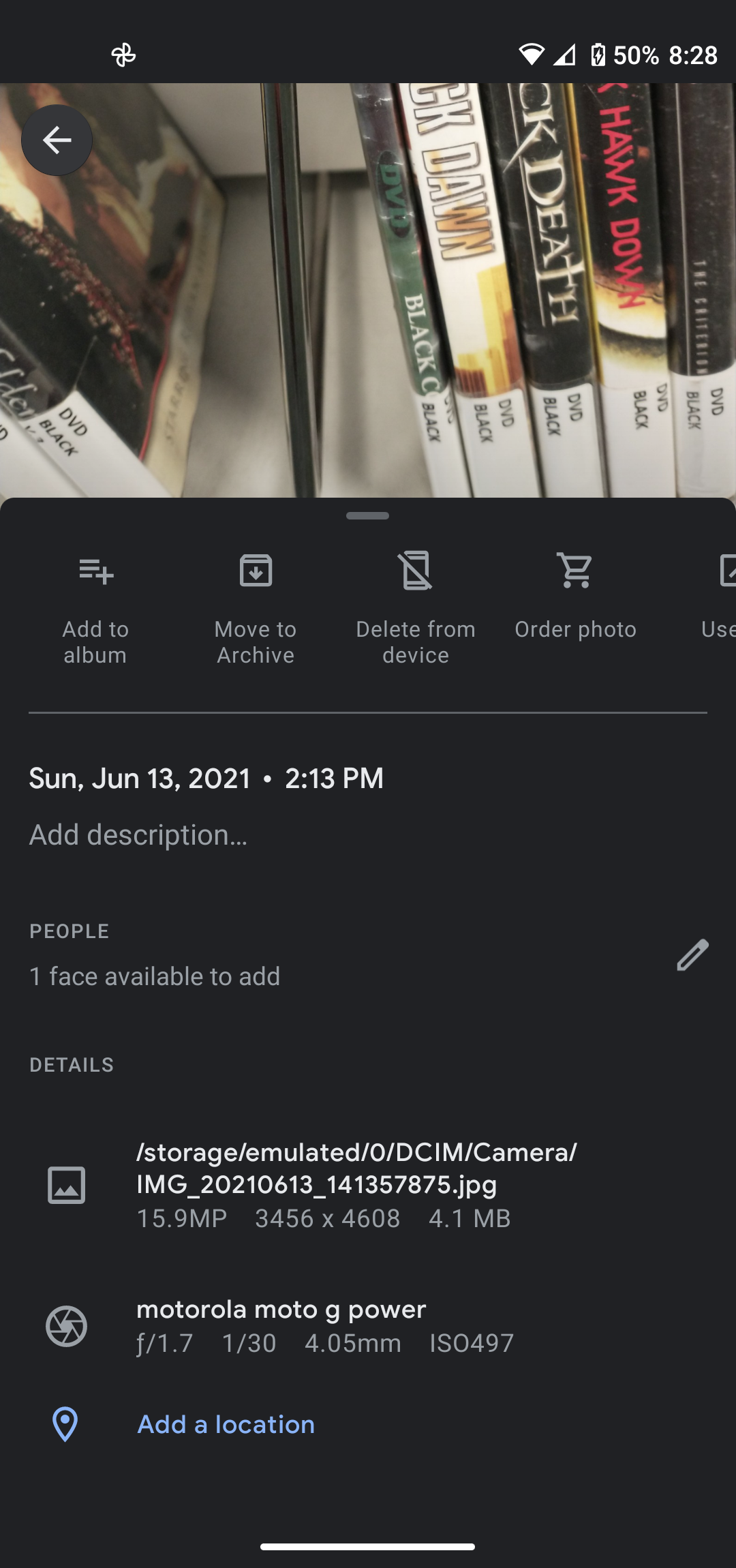Tap the back arrow over the photo
The width and height of the screenshot is (736, 1568).
click(x=57, y=140)
